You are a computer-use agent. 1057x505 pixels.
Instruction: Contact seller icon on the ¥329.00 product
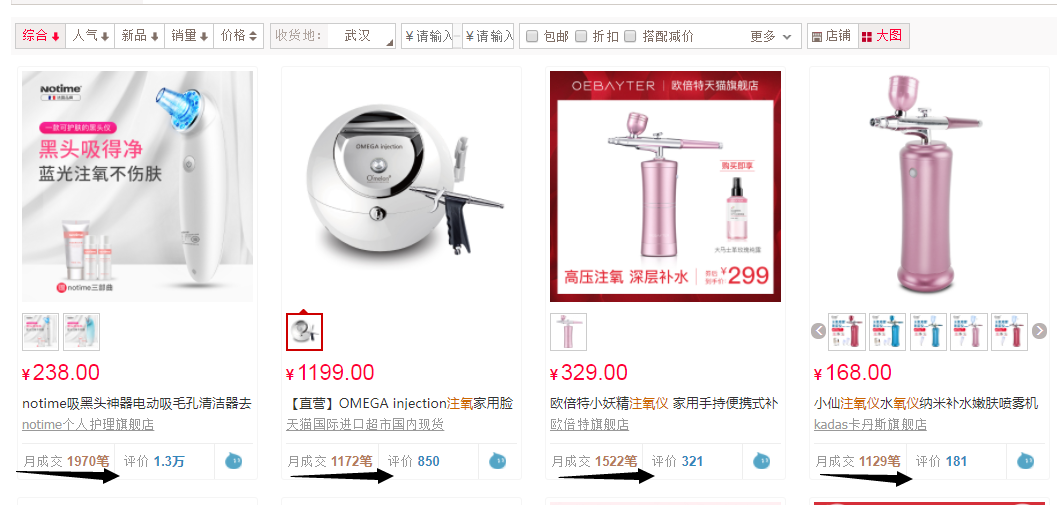[x=761, y=461]
